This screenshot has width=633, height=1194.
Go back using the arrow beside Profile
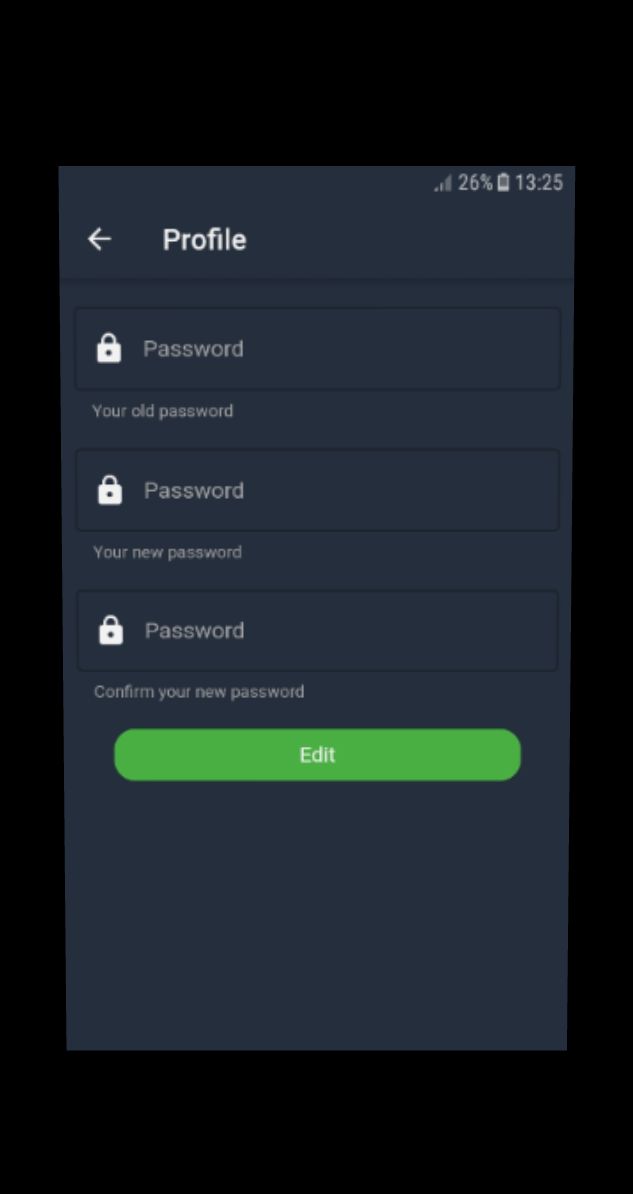100,240
